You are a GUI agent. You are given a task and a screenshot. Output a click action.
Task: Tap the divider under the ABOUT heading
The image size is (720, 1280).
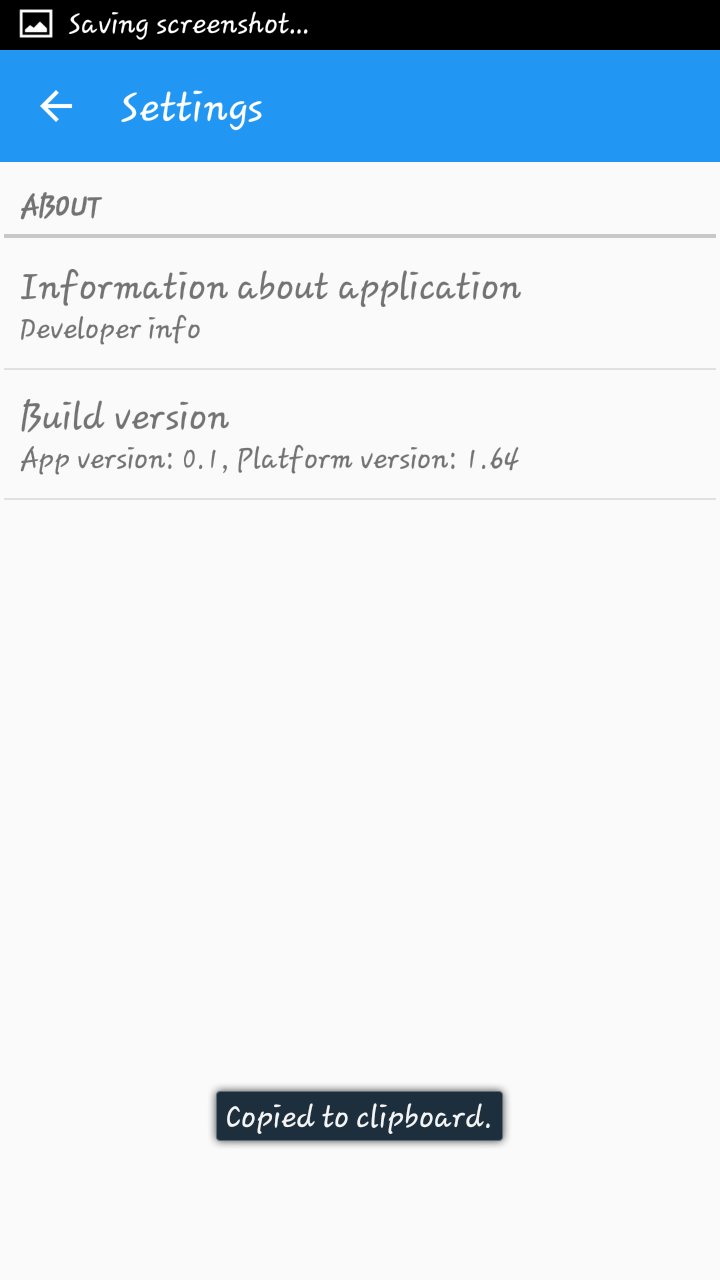click(x=360, y=237)
